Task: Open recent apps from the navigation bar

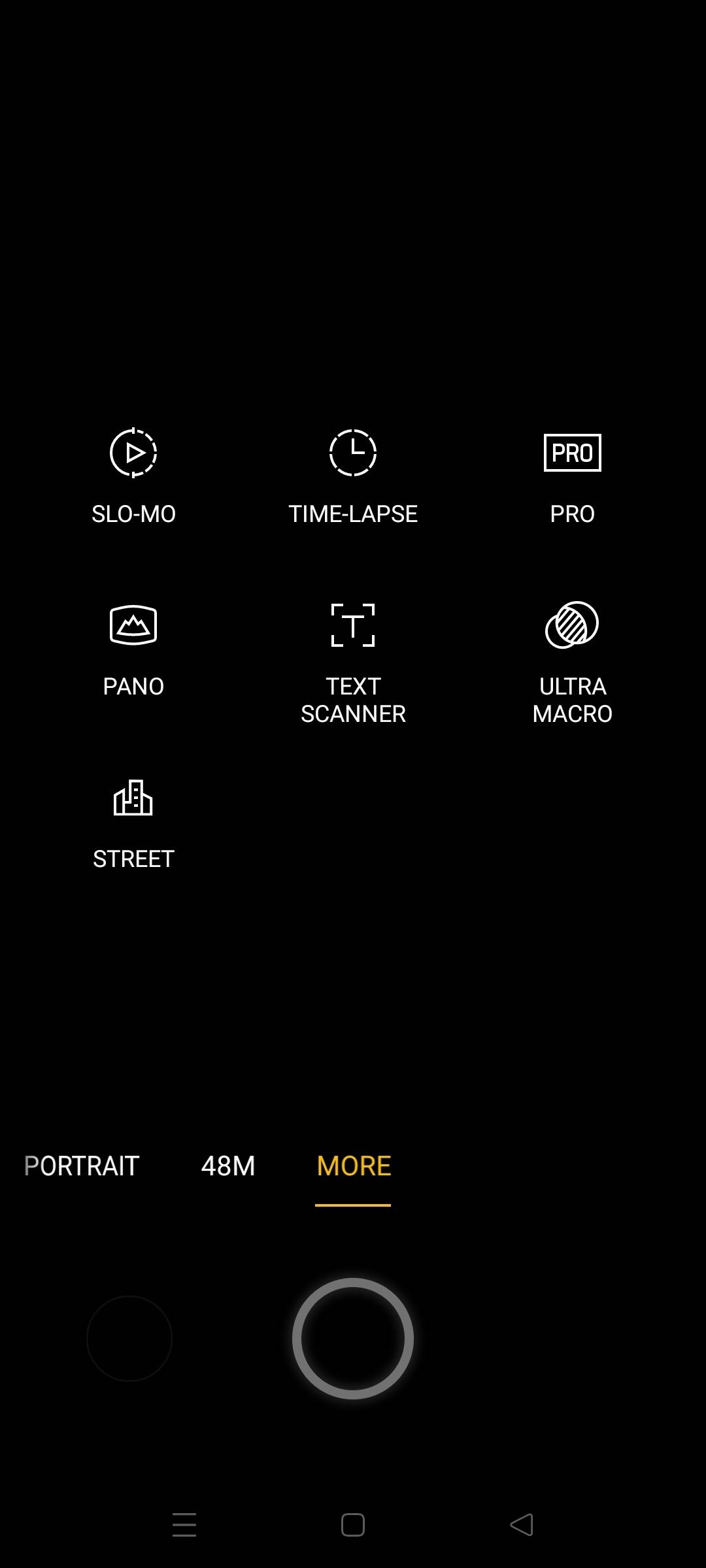Action: coord(184,1525)
